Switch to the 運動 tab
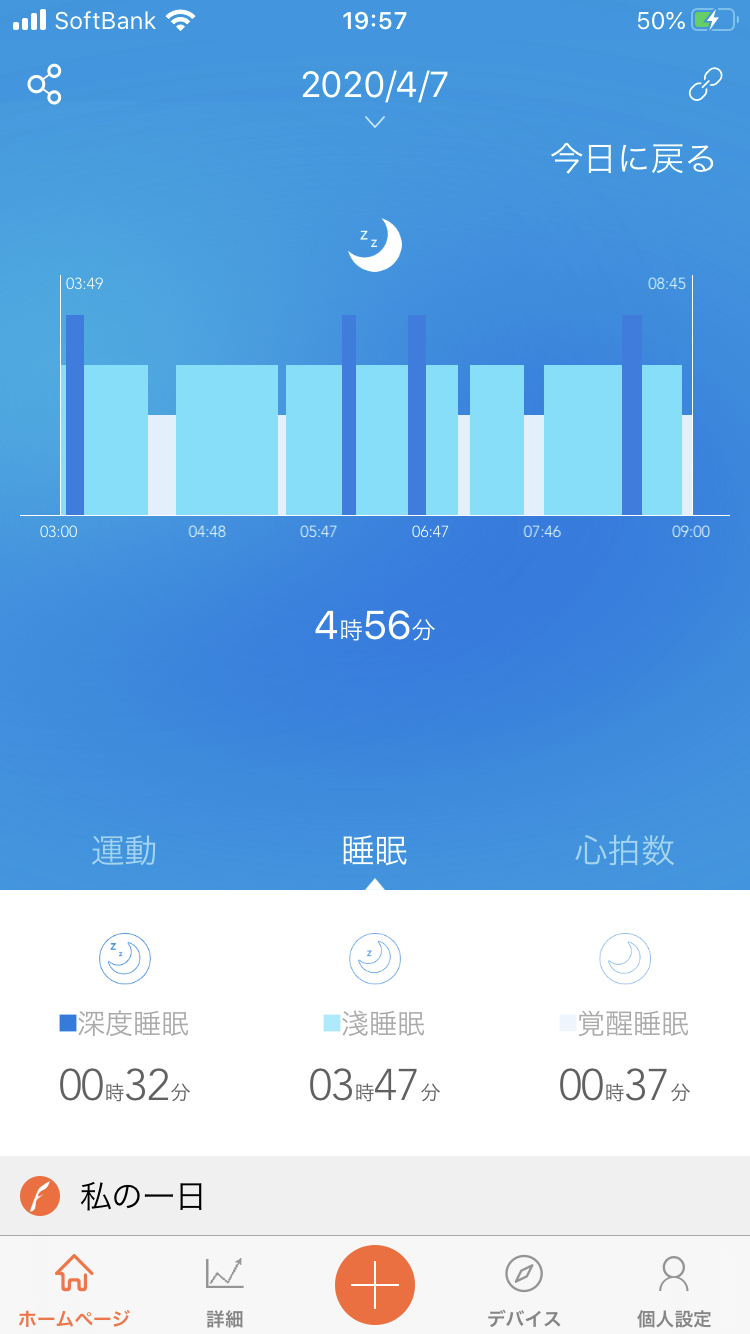 (x=124, y=851)
